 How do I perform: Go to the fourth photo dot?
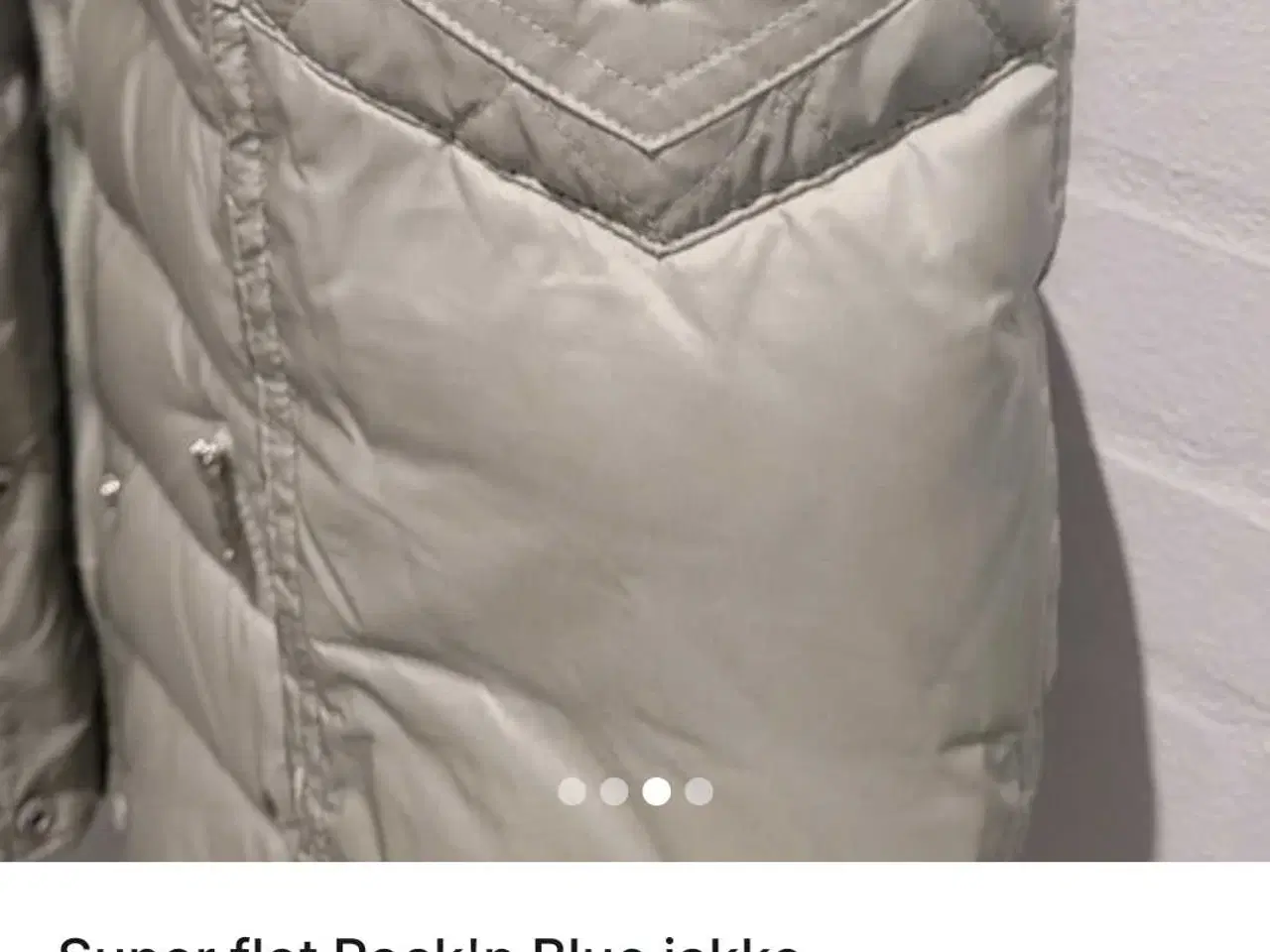[x=698, y=791]
